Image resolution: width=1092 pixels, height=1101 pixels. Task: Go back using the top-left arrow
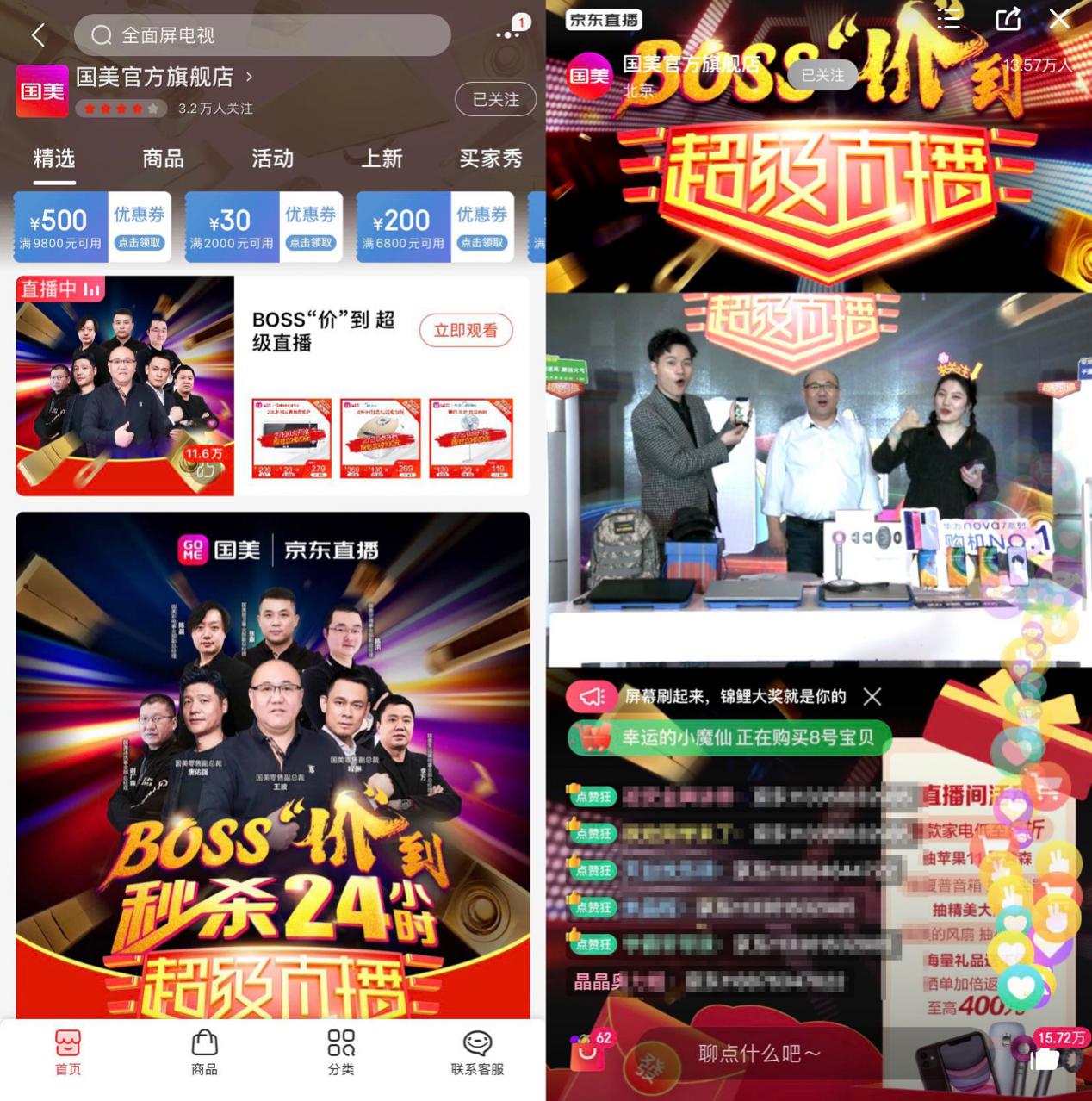coord(37,35)
